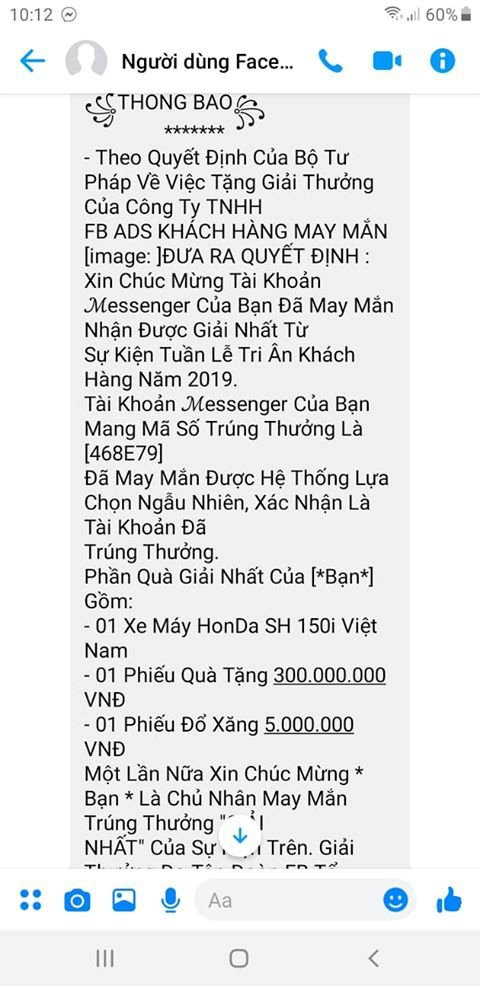Open the camera to take a photo
The image size is (480, 986).
[x=77, y=901]
